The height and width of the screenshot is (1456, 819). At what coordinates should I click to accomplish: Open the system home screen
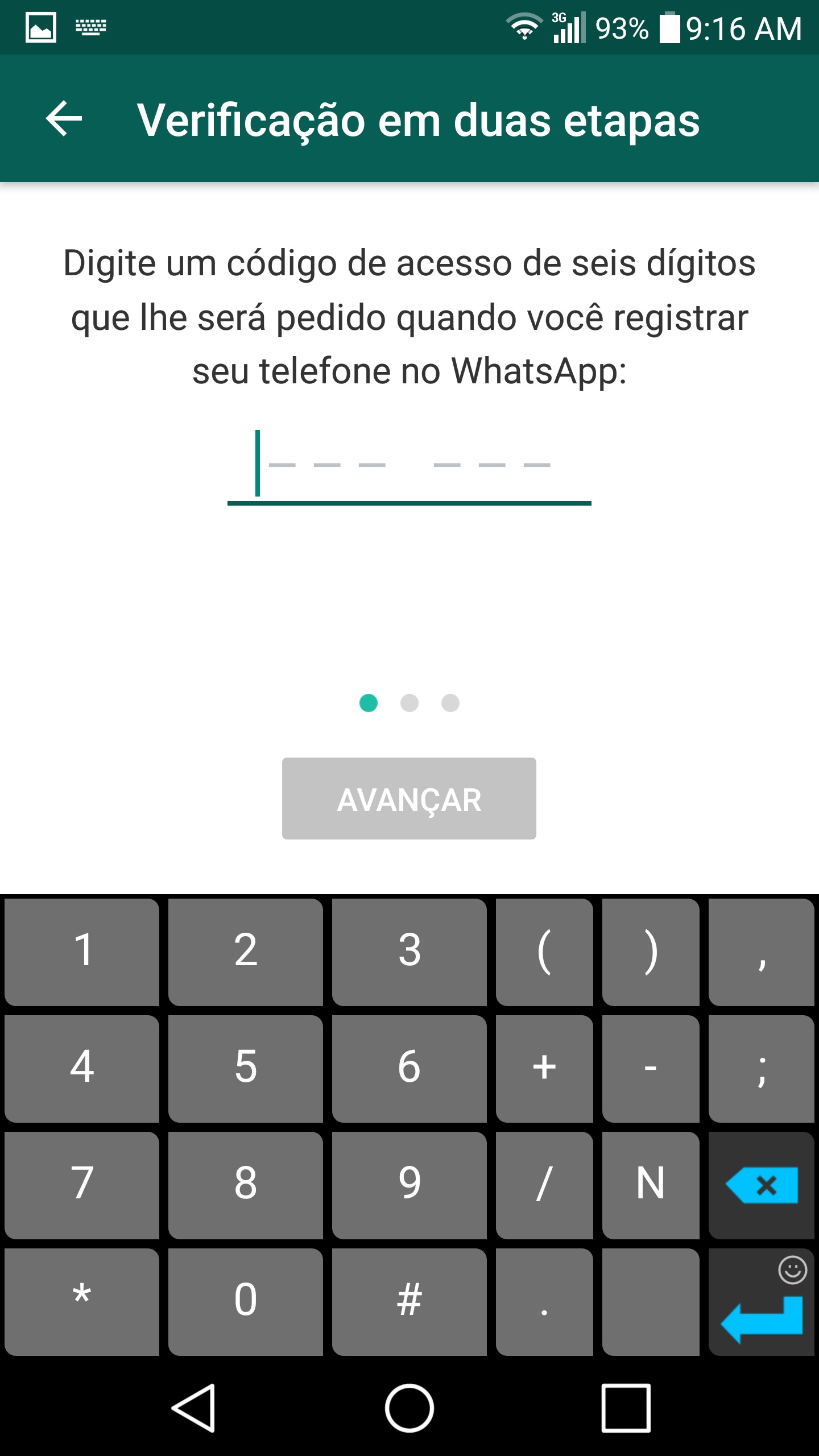[x=409, y=1408]
